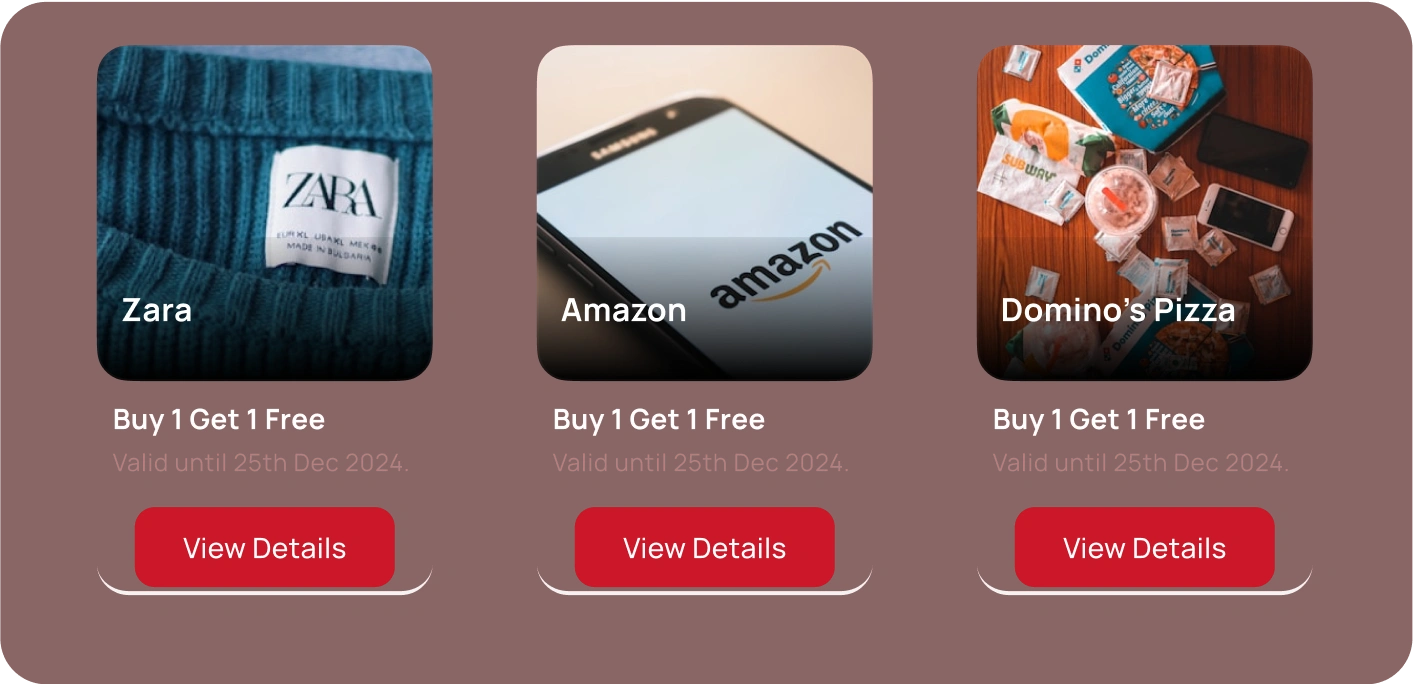View details of the Domino's Pizza offer
Image resolution: width=1413 pixels, height=684 pixels.
[x=1144, y=547]
